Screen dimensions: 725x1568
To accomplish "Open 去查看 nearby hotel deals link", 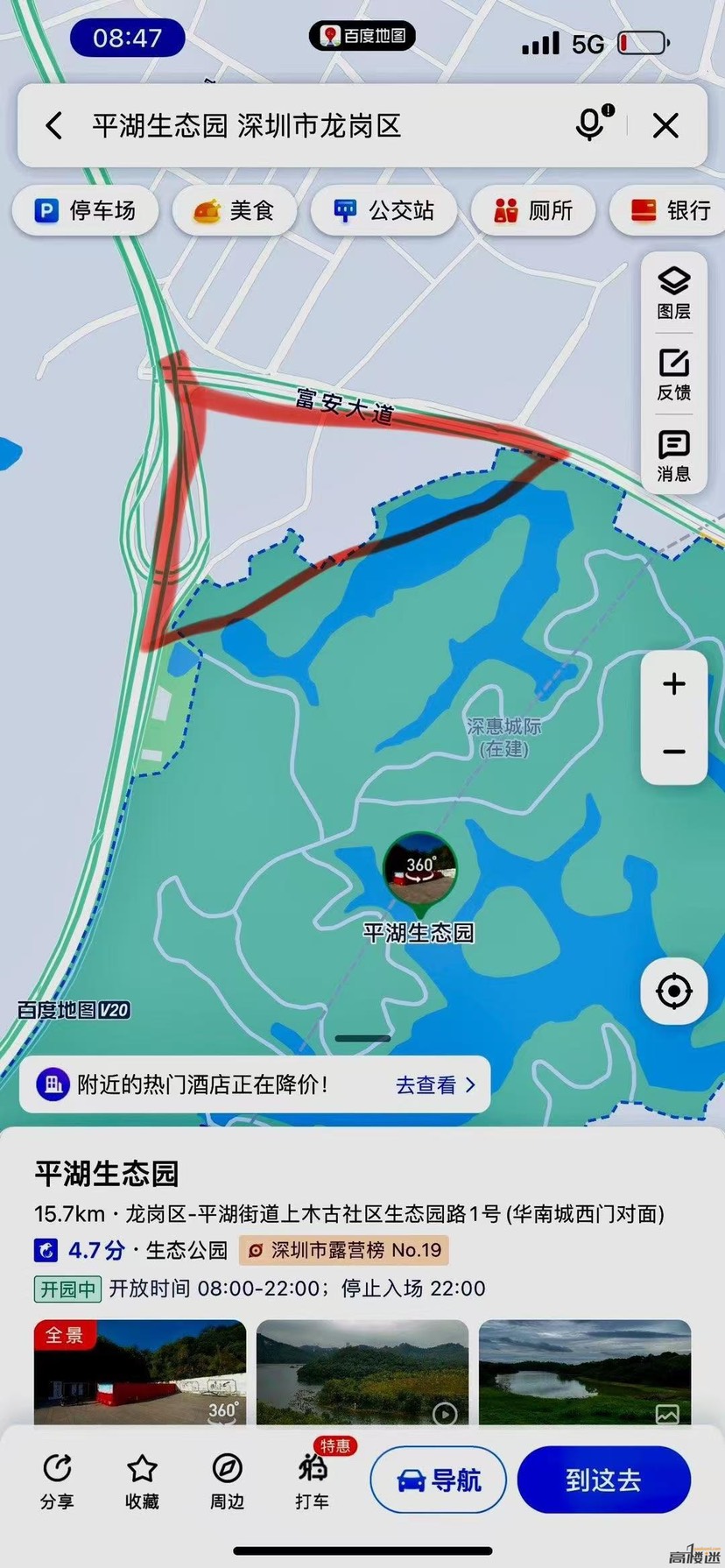I will tap(434, 1085).
